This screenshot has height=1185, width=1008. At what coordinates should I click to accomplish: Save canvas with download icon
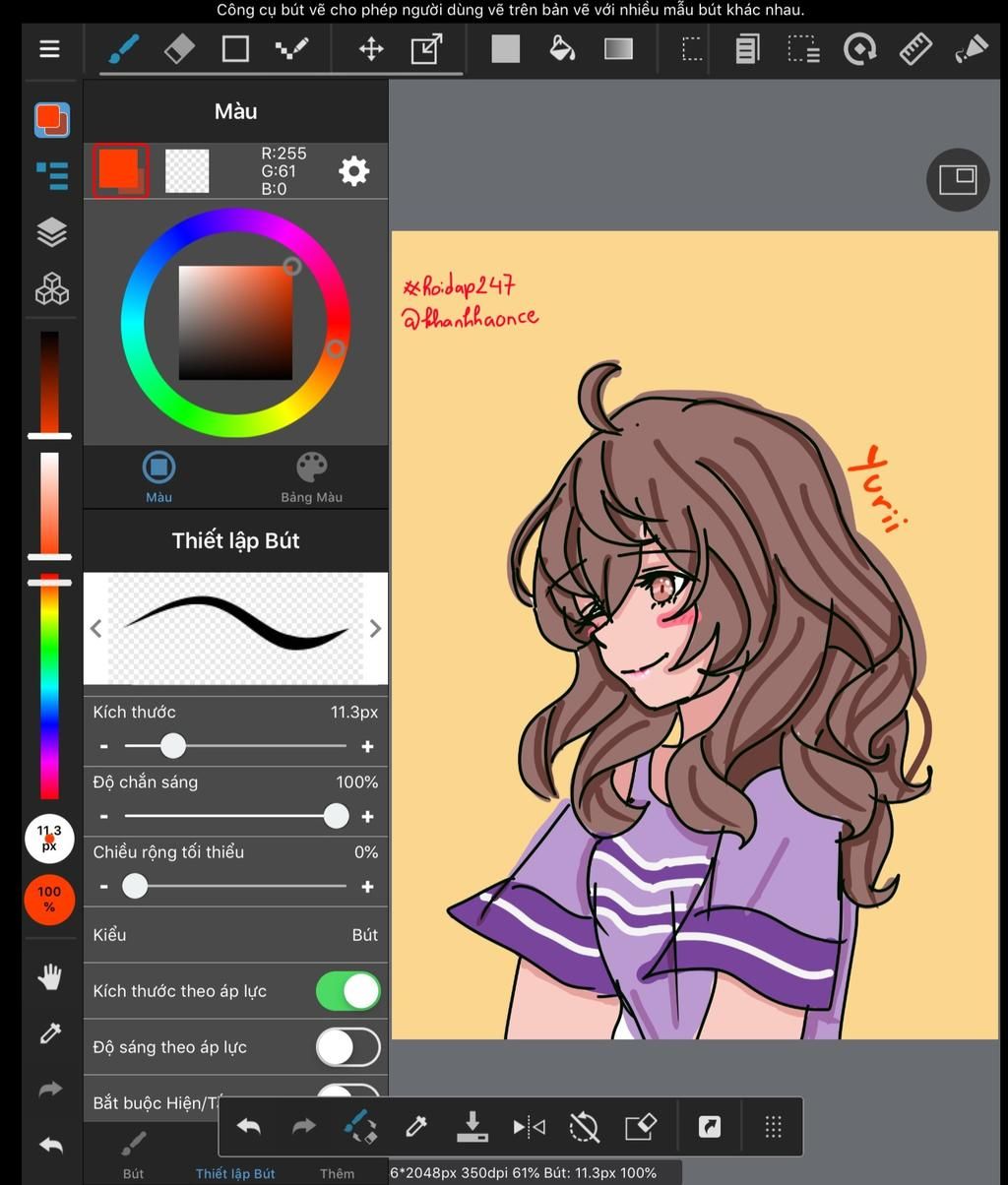tap(472, 1126)
